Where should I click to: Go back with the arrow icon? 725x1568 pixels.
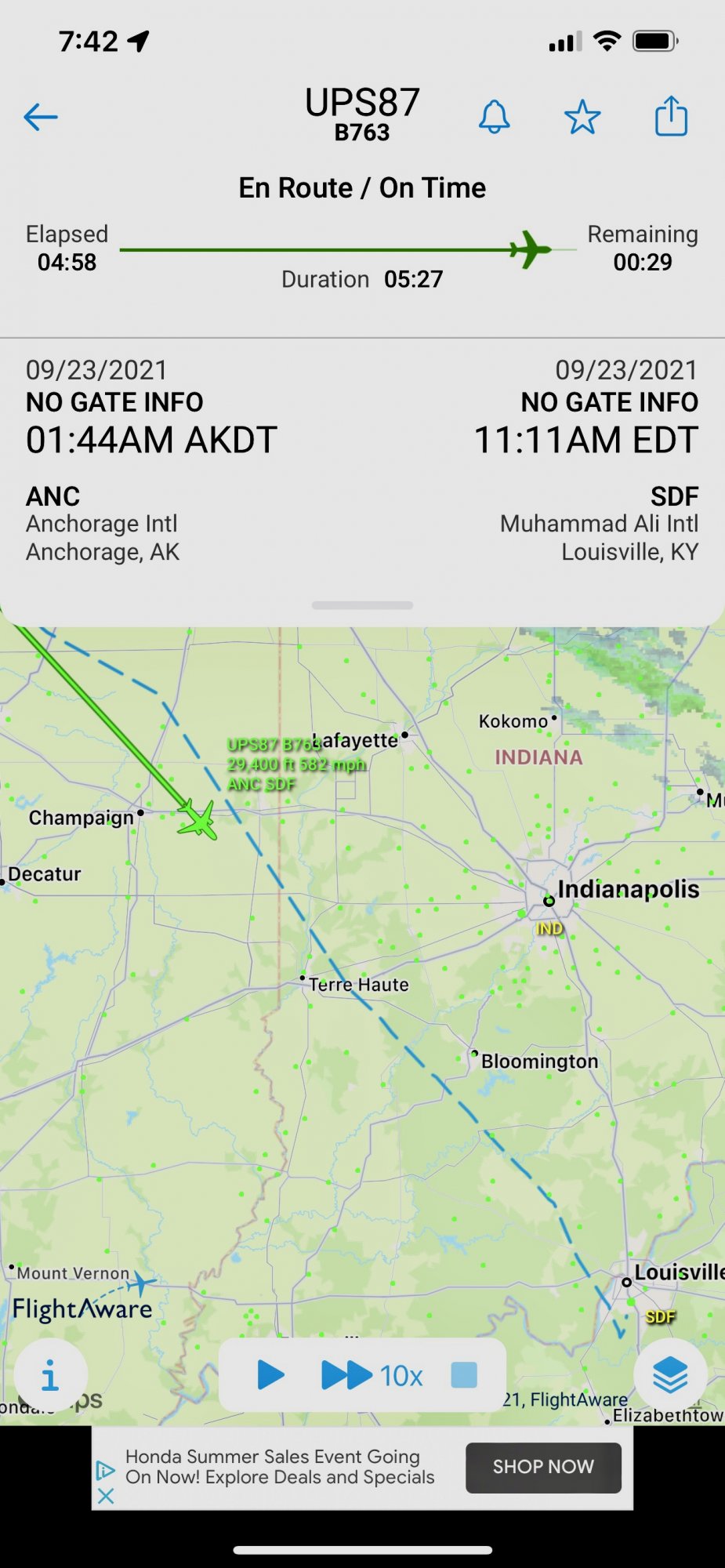click(x=41, y=118)
